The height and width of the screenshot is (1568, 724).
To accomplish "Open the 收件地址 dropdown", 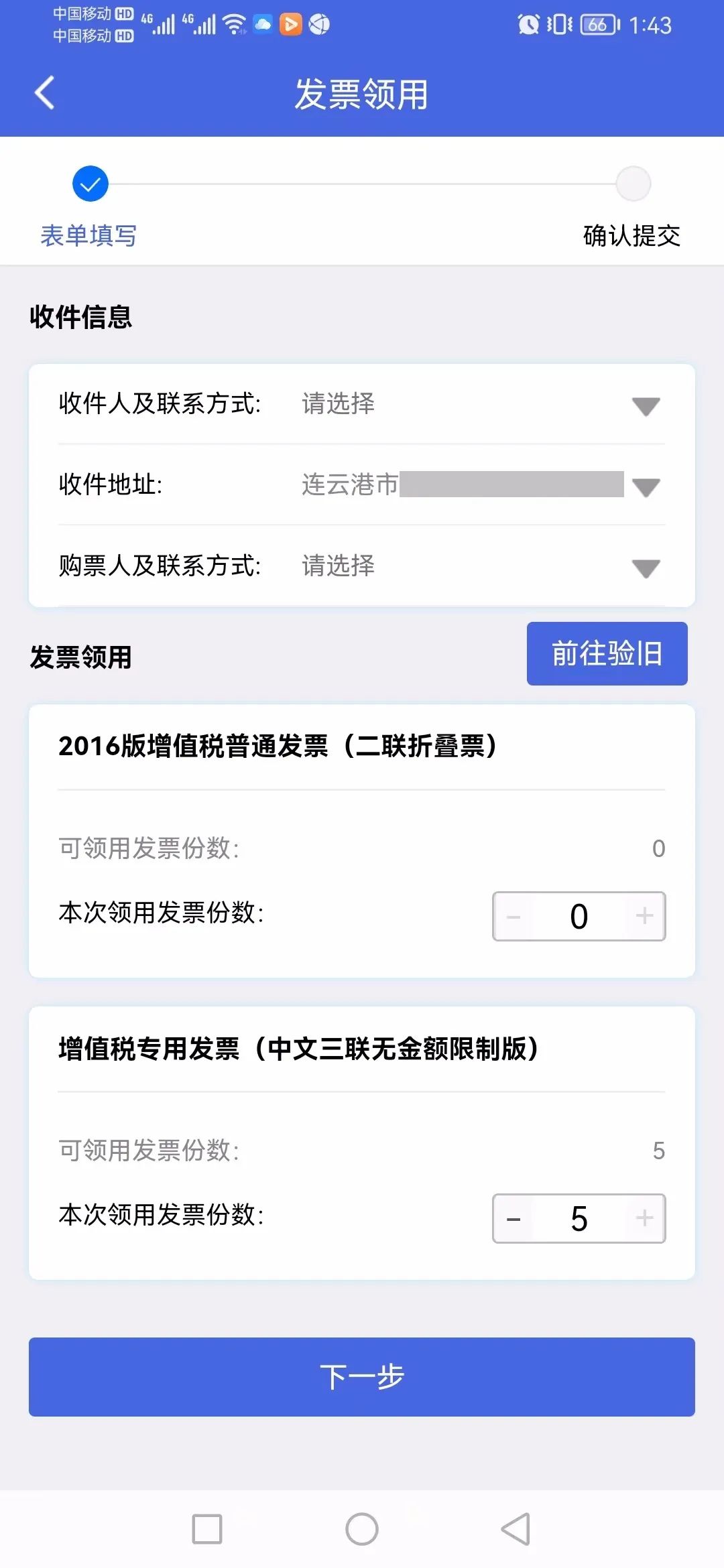I will (x=362, y=484).
